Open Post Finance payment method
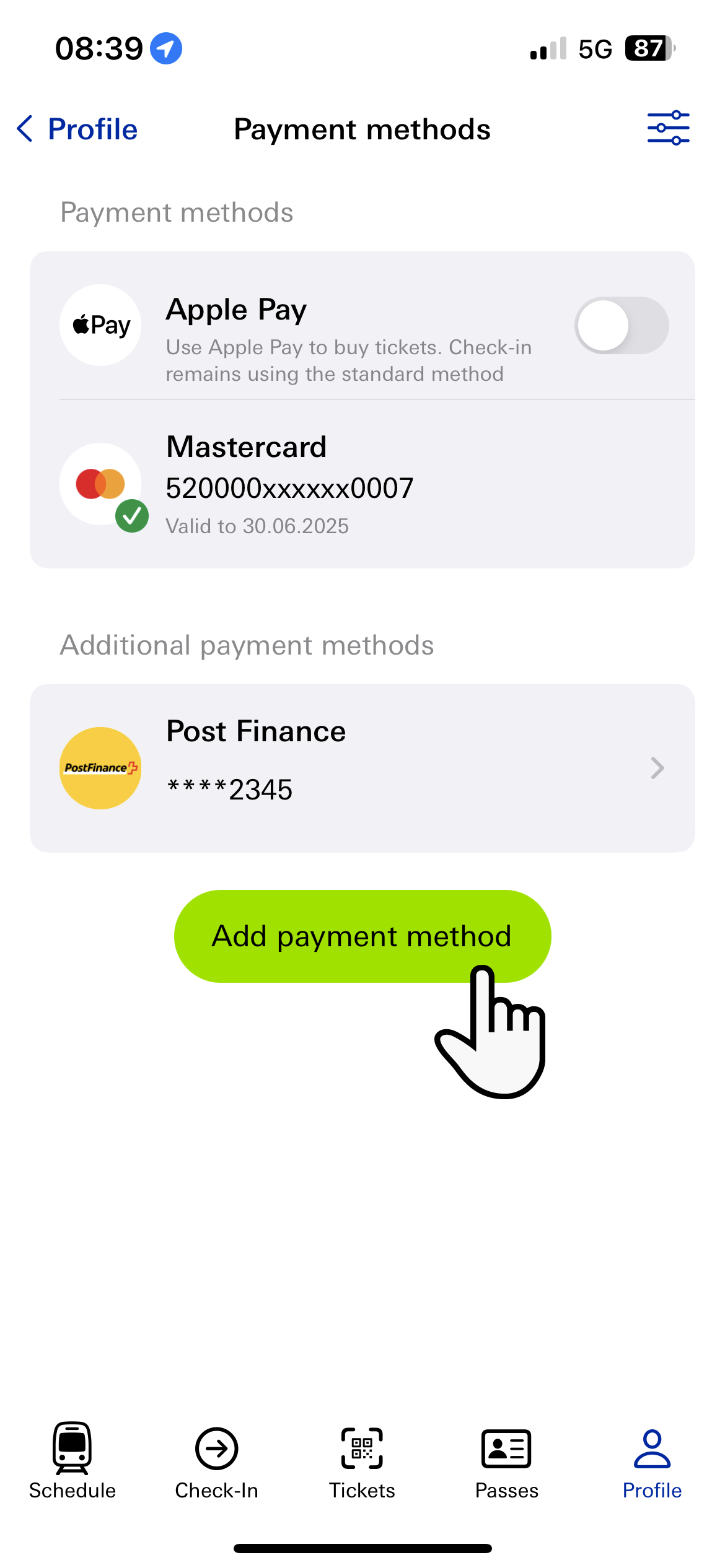This screenshot has height=1568, width=725. coord(362,768)
